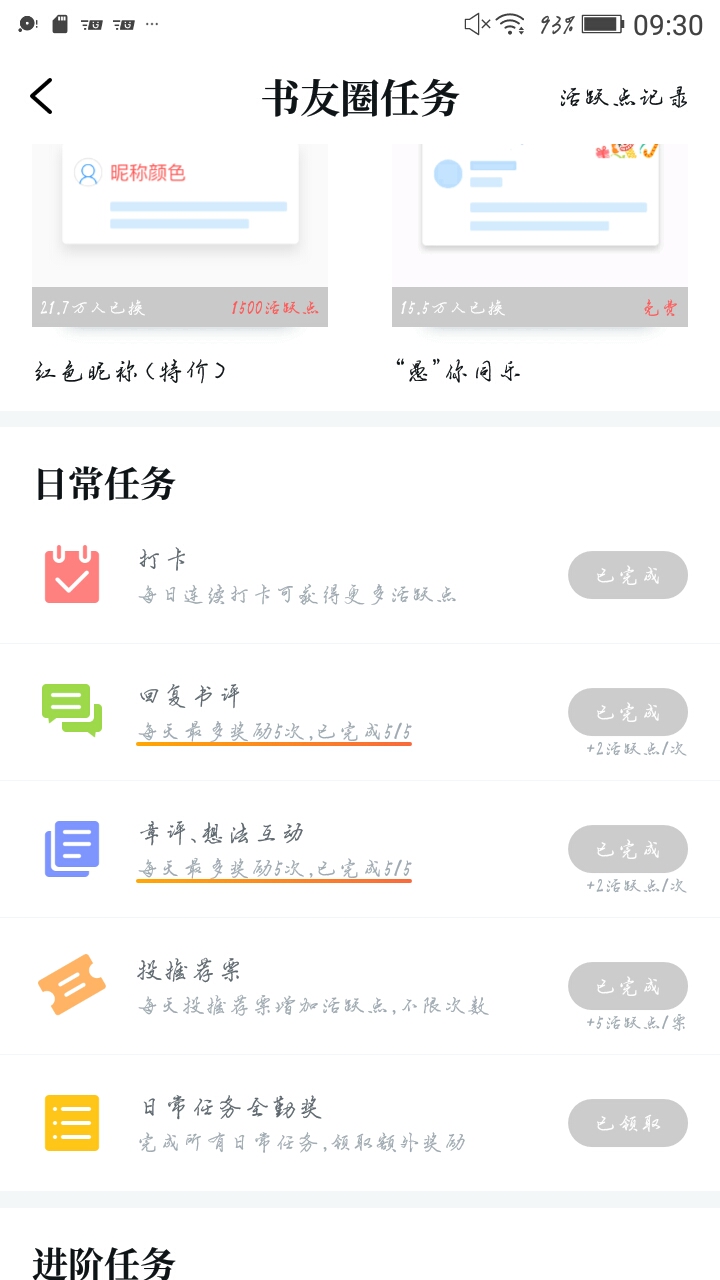The width and height of the screenshot is (720, 1280).
Task: Tap the 已完成 button for 投推荐票
Action: pyautogui.click(x=628, y=986)
